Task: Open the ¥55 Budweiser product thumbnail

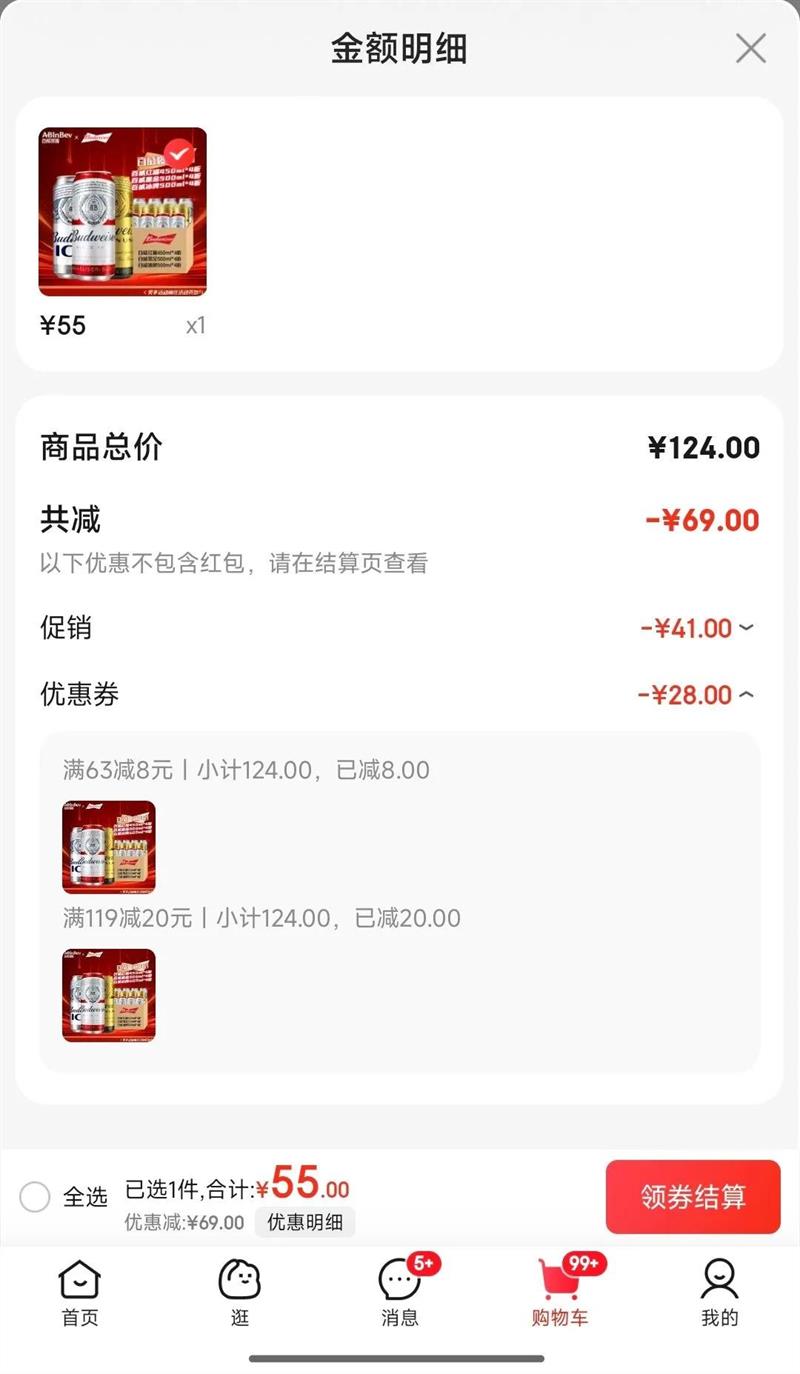Action: 122,212
